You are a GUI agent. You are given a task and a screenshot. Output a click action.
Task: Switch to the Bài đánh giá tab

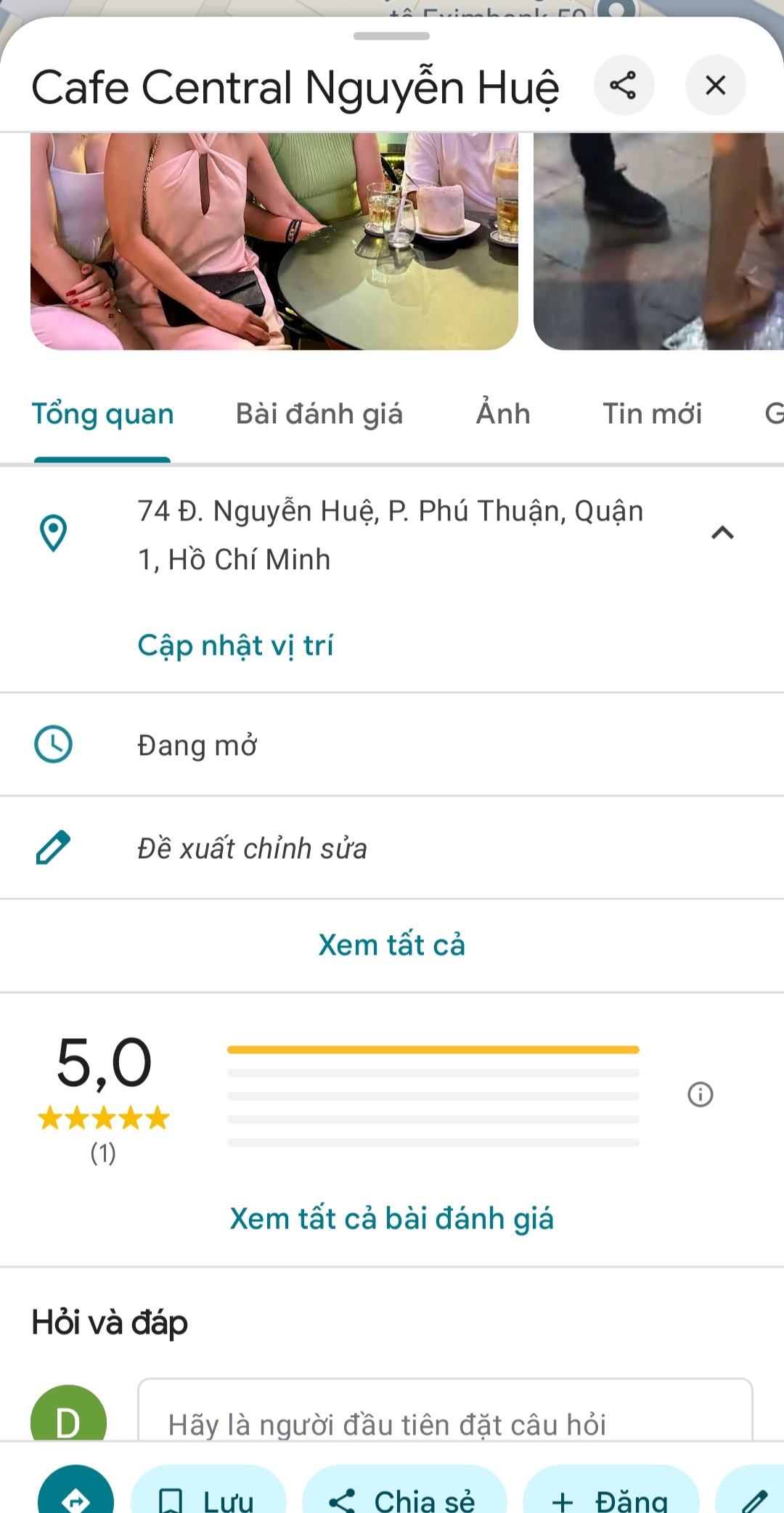pyautogui.click(x=319, y=414)
